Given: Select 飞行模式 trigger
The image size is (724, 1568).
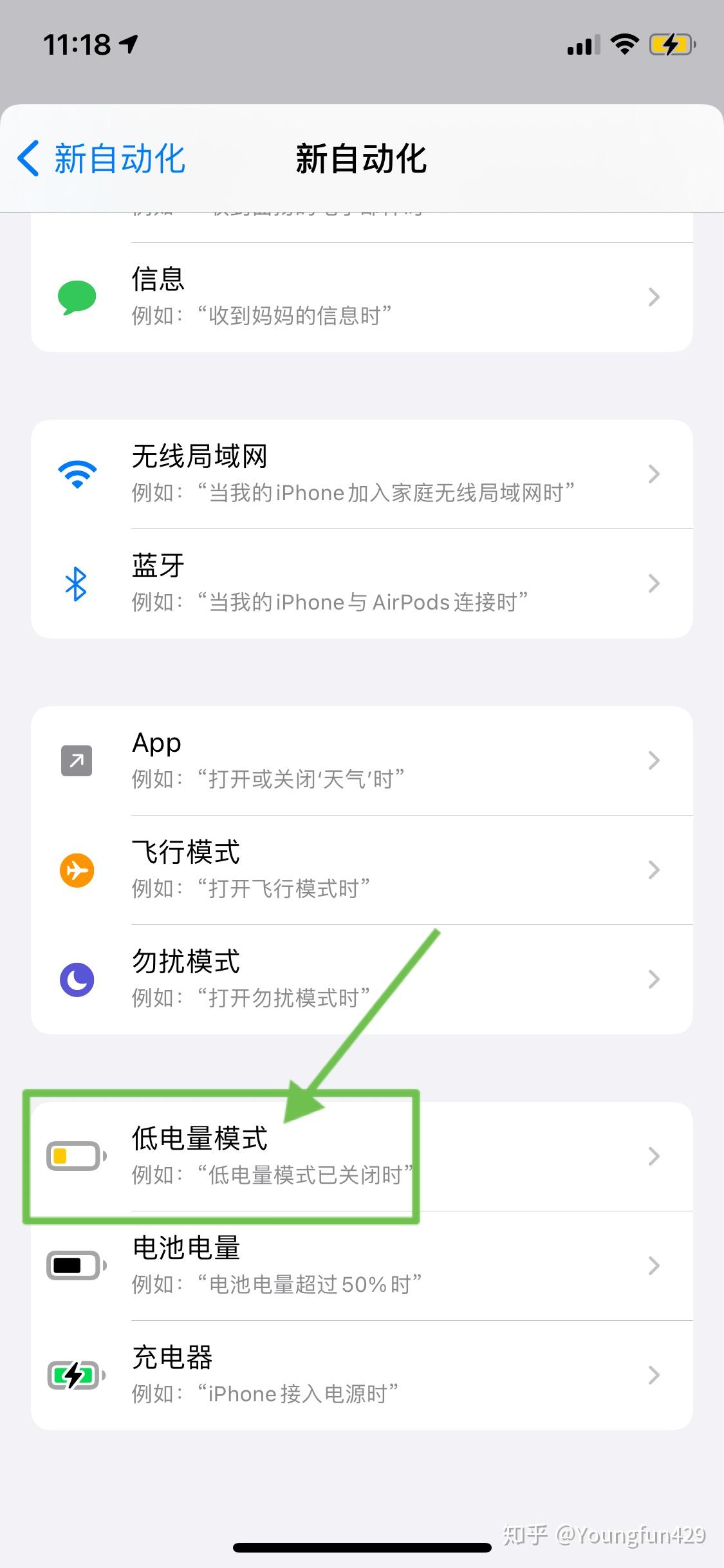Looking at the screenshot, I should (360, 870).
